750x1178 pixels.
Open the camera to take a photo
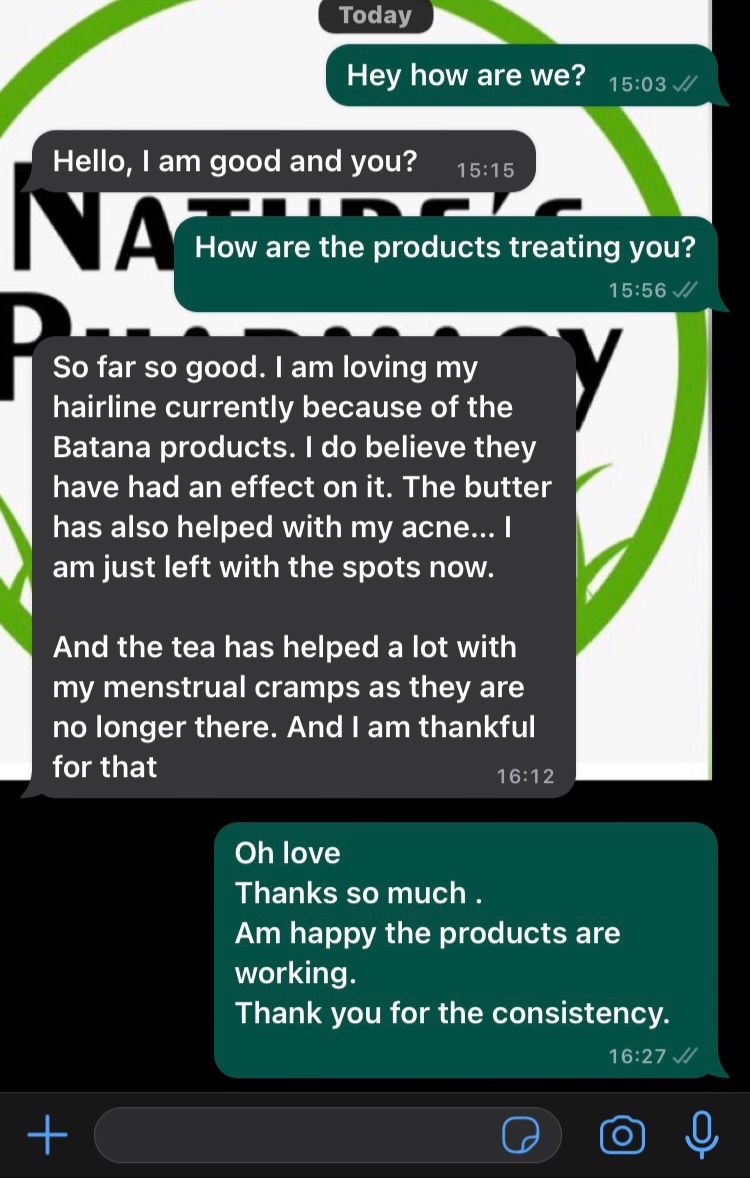(x=622, y=1135)
